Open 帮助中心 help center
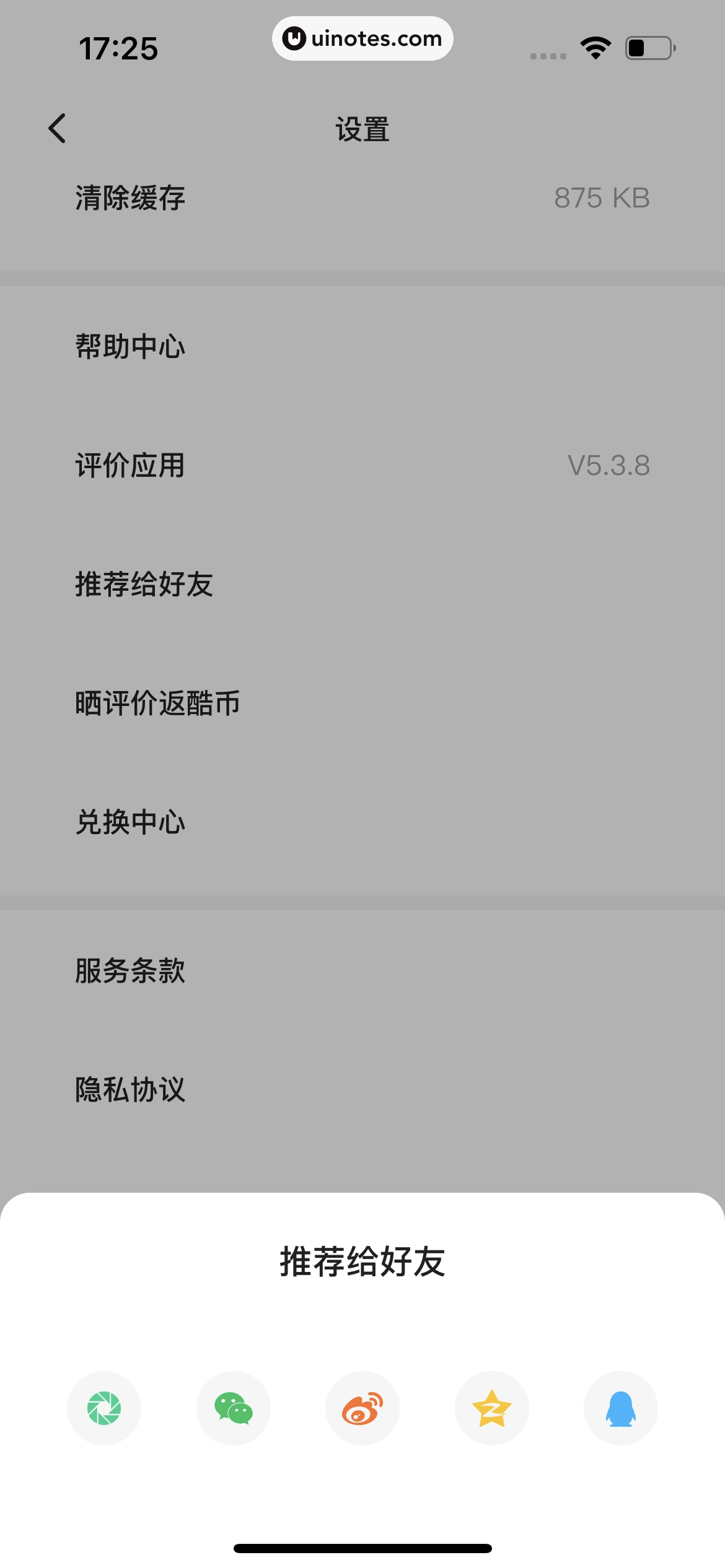The image size is (725, 1568). point(129,346)
